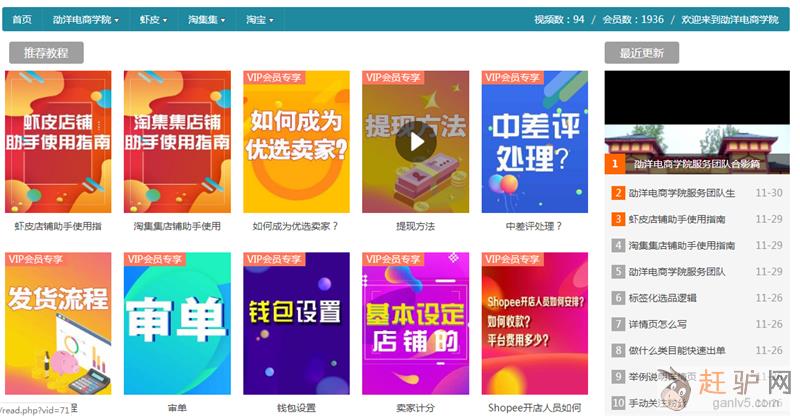This screenshot has width=800, height=416.
Task: Open the 基本设定店铺 tutorial card
Action: (x=415, y=322)
